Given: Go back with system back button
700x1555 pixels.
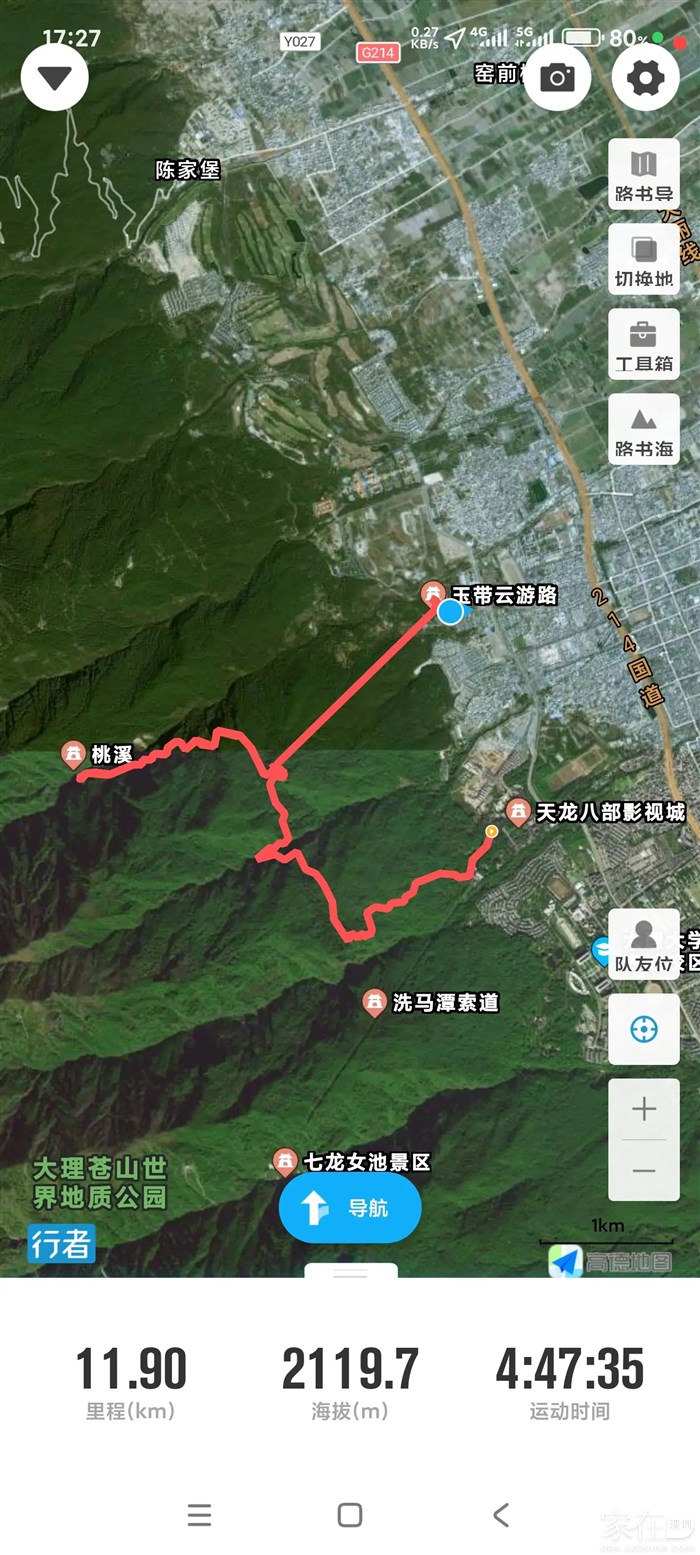Looking at the screenshot, I should coord(501,1515).
